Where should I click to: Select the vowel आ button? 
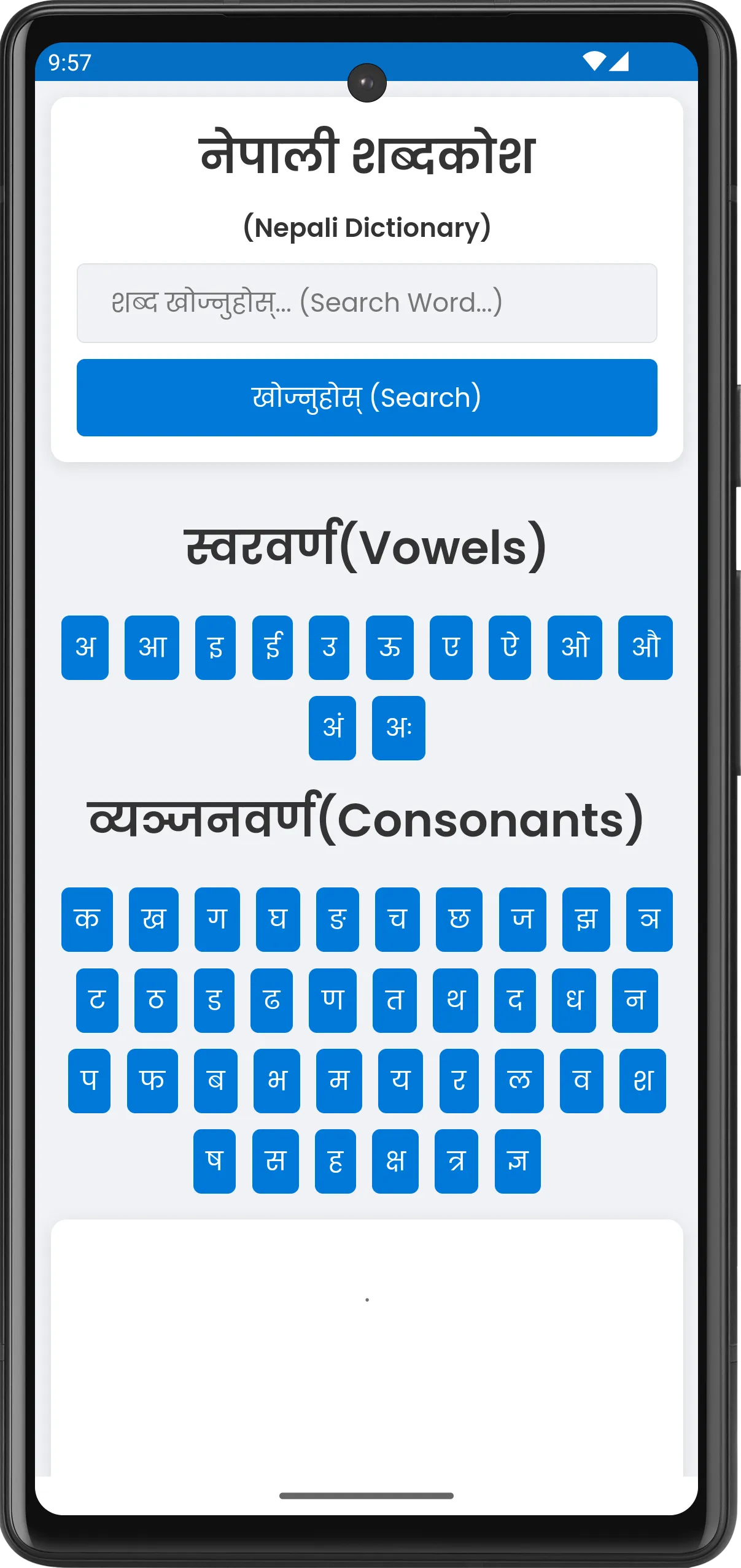point(152,647)
